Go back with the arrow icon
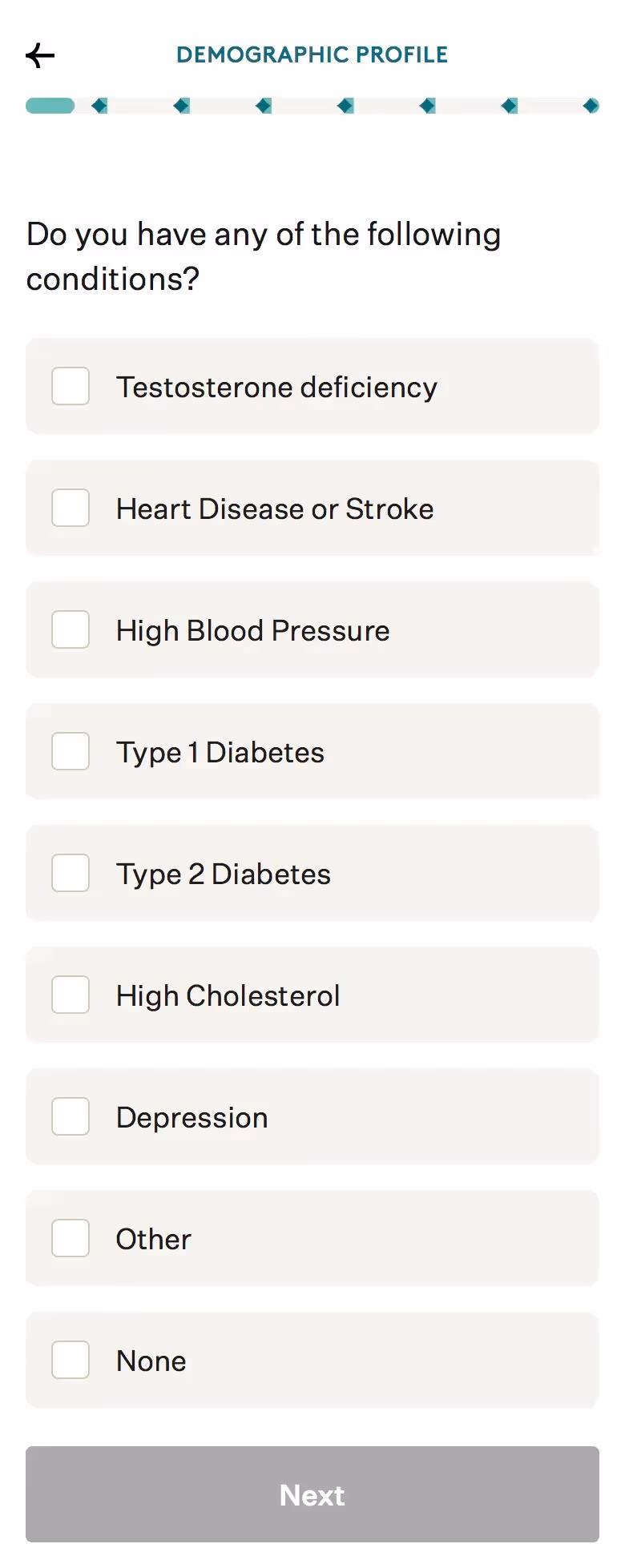The width and height of the screenshot is (625, 1568). click(x=40, y=55)
